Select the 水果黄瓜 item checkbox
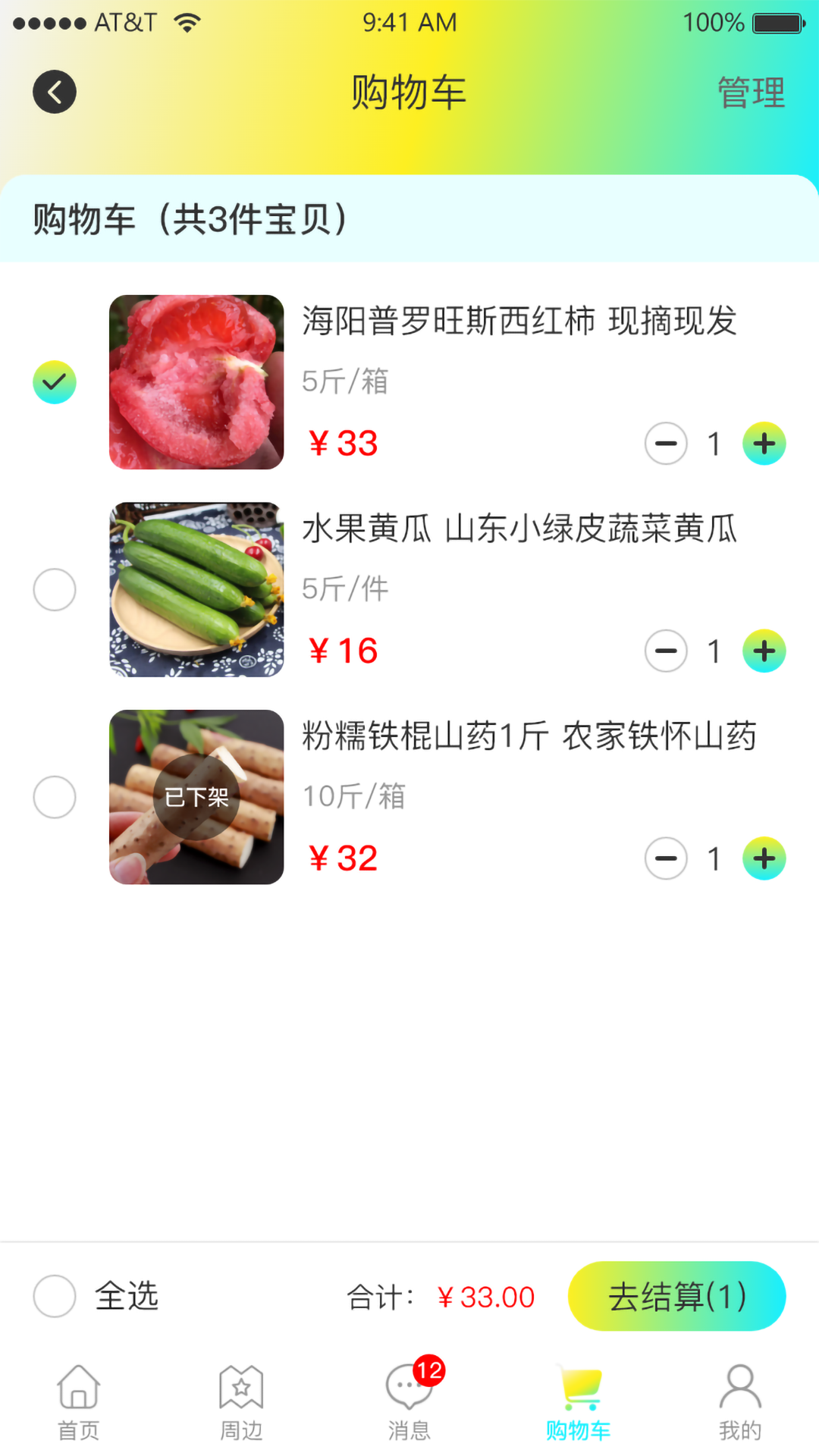 point(55,589)
